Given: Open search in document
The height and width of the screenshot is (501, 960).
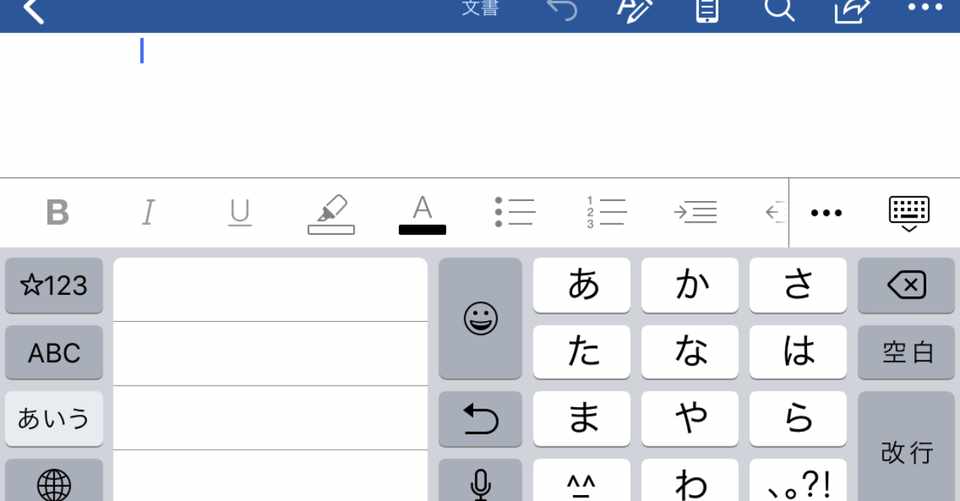Looking at the screenshot, I should coord(779,10).
